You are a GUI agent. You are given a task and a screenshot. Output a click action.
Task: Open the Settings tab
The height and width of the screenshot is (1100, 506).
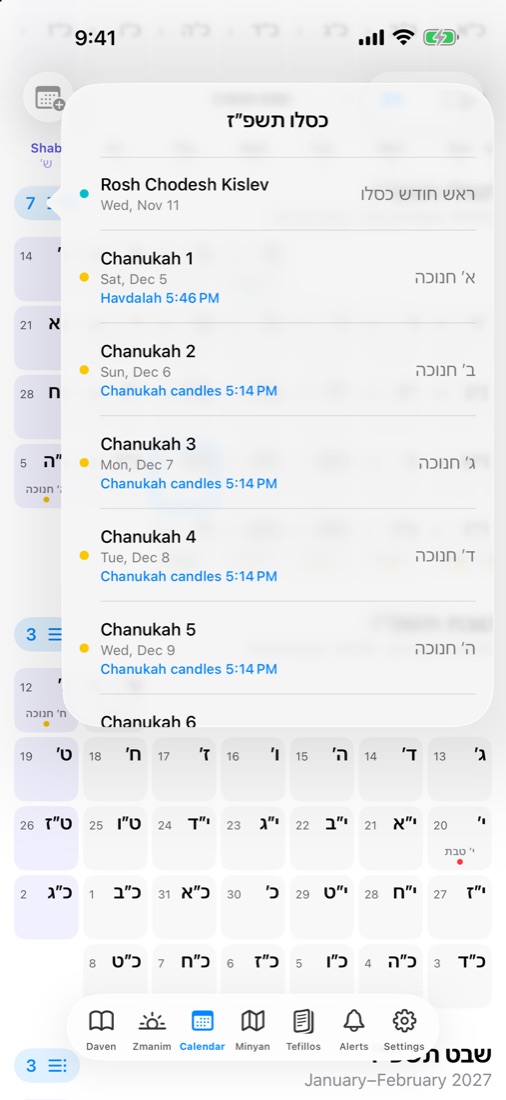[x=404, y=1030]
